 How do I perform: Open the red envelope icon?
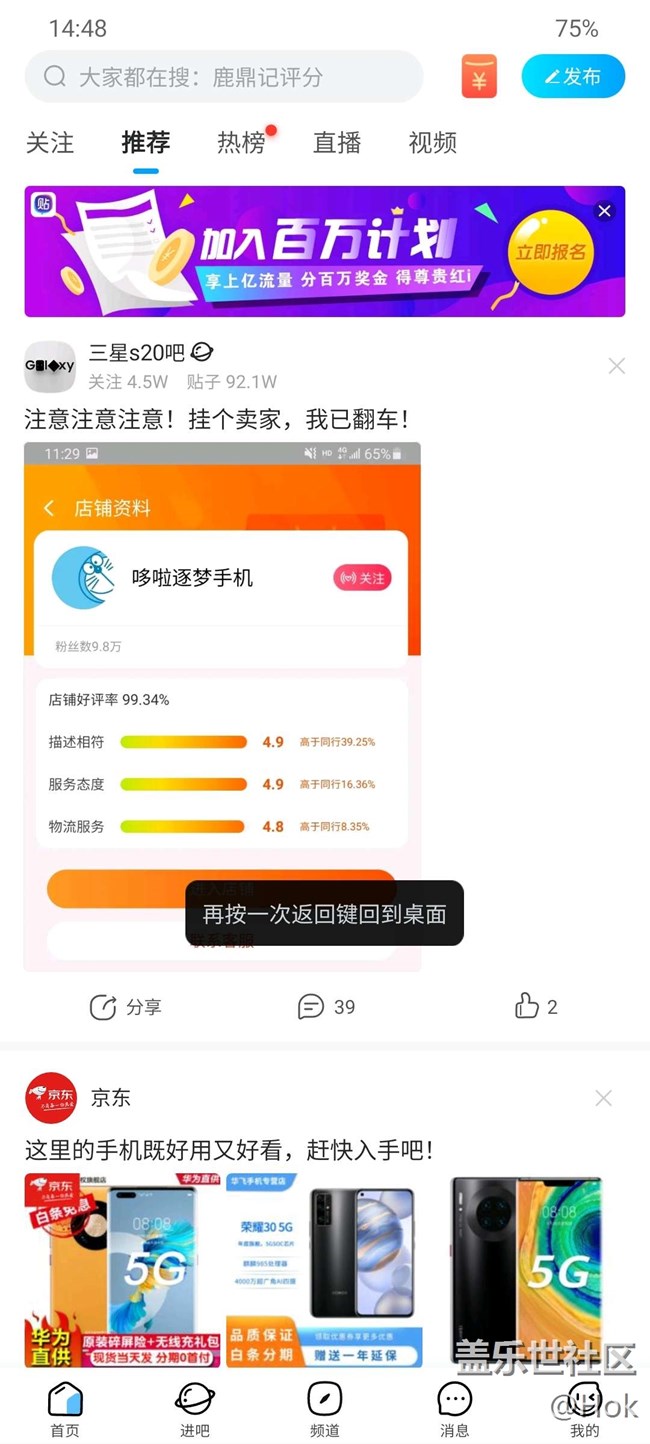click(x=479, y=77)
